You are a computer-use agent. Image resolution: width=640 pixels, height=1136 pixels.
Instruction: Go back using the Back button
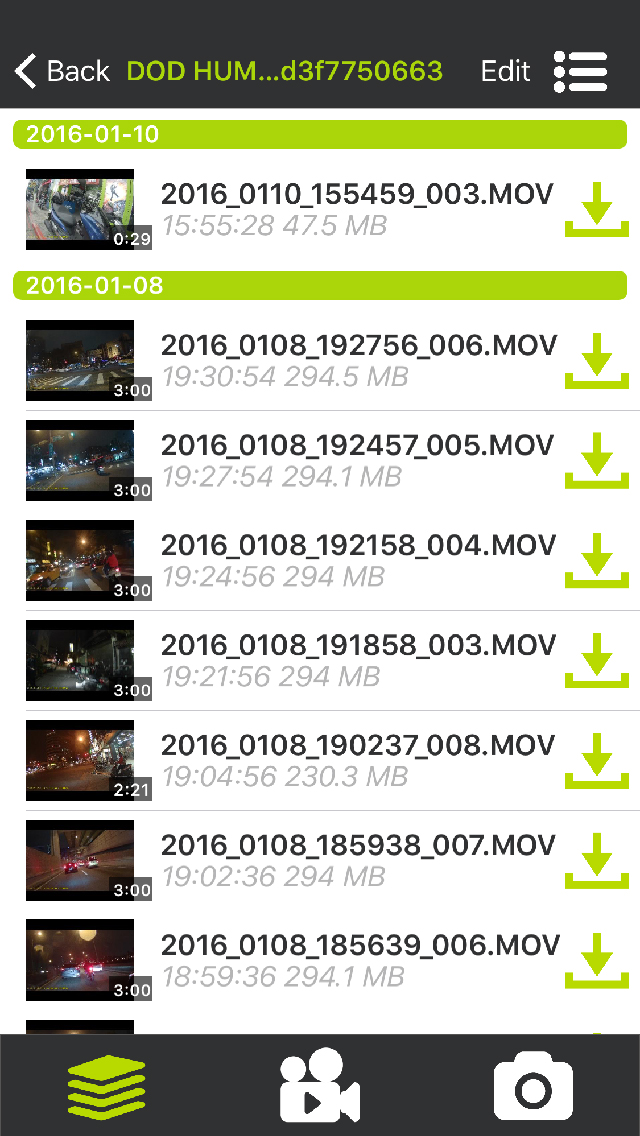(62, 71)
